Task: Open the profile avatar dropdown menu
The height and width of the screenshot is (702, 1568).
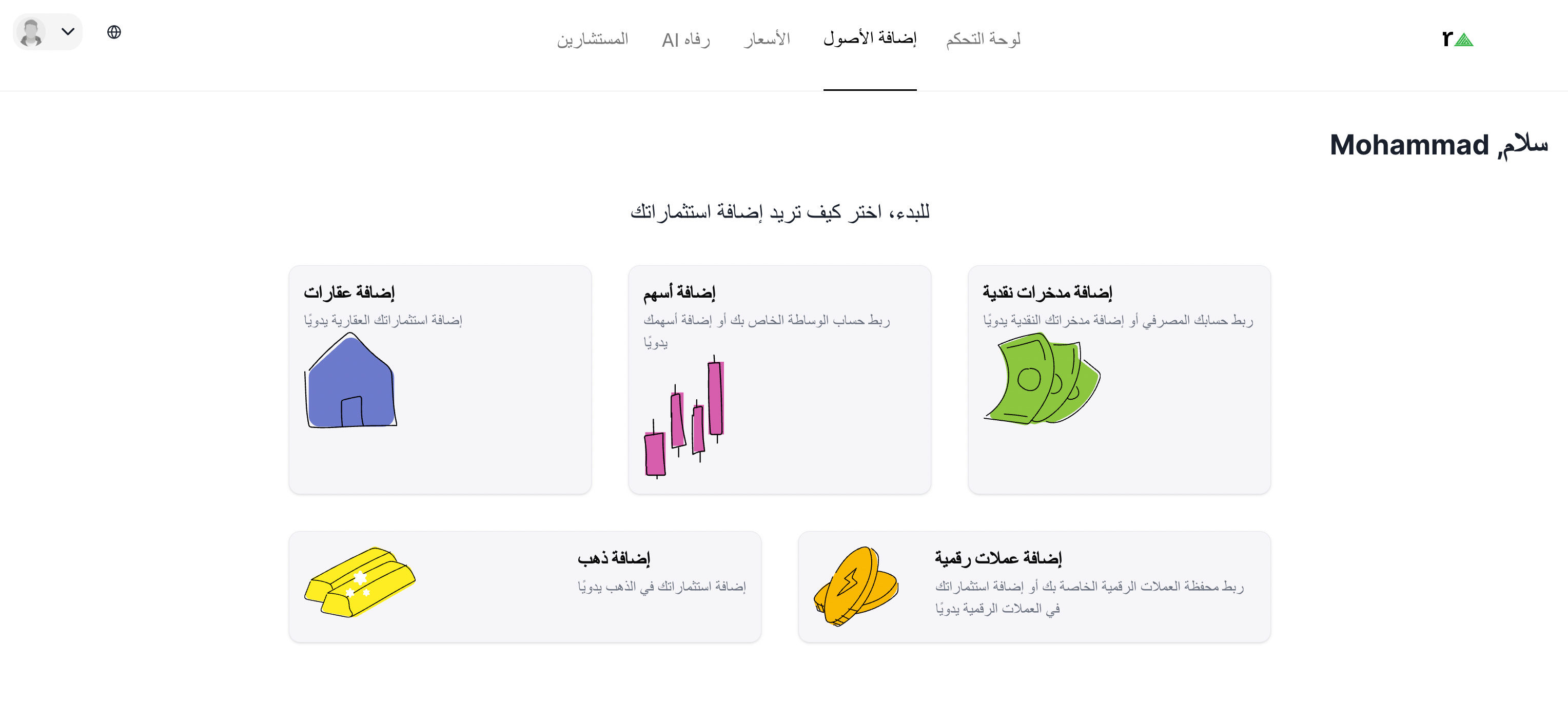Action: 48,32
